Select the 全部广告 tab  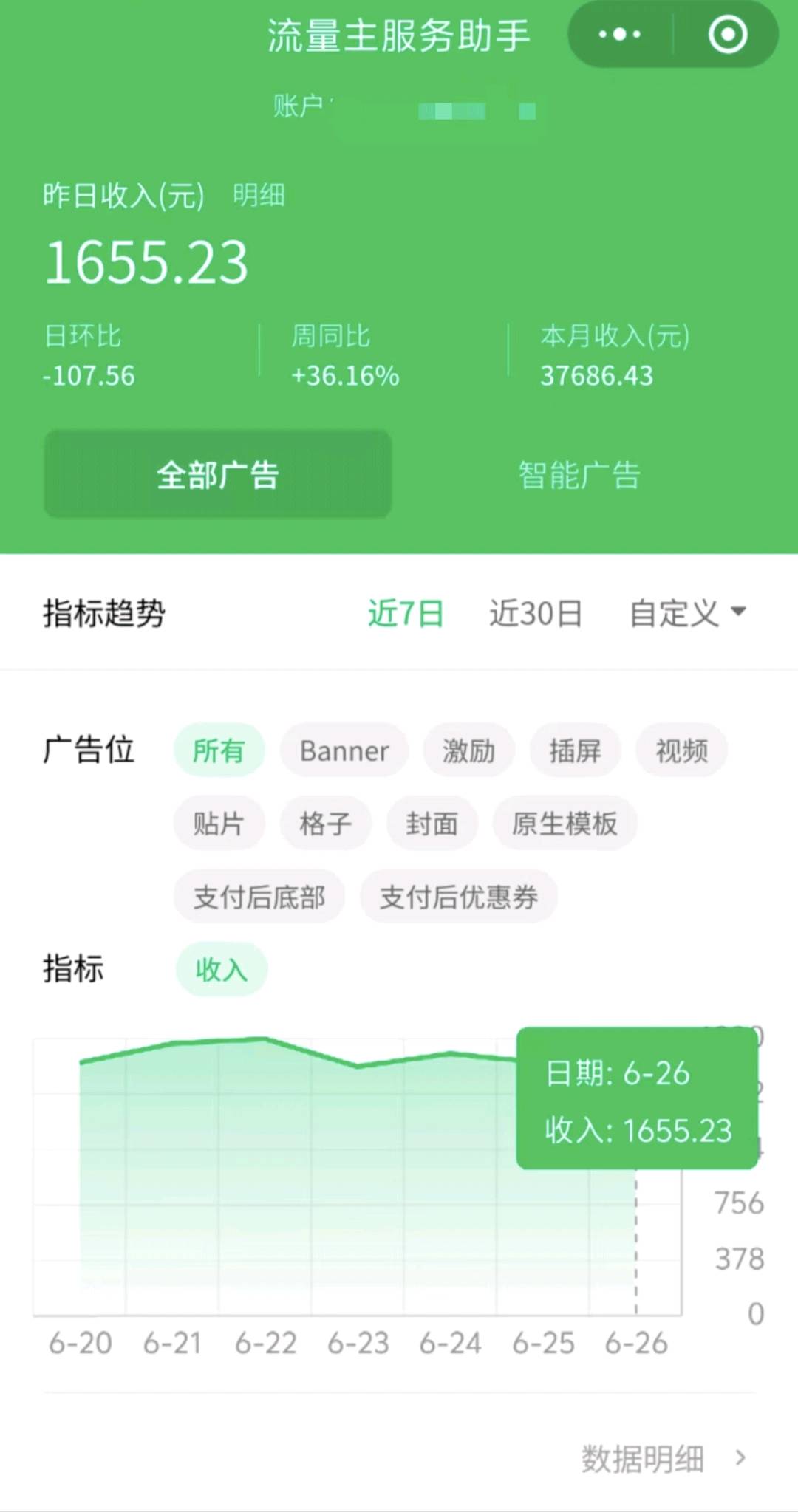[x=218, y=474]
